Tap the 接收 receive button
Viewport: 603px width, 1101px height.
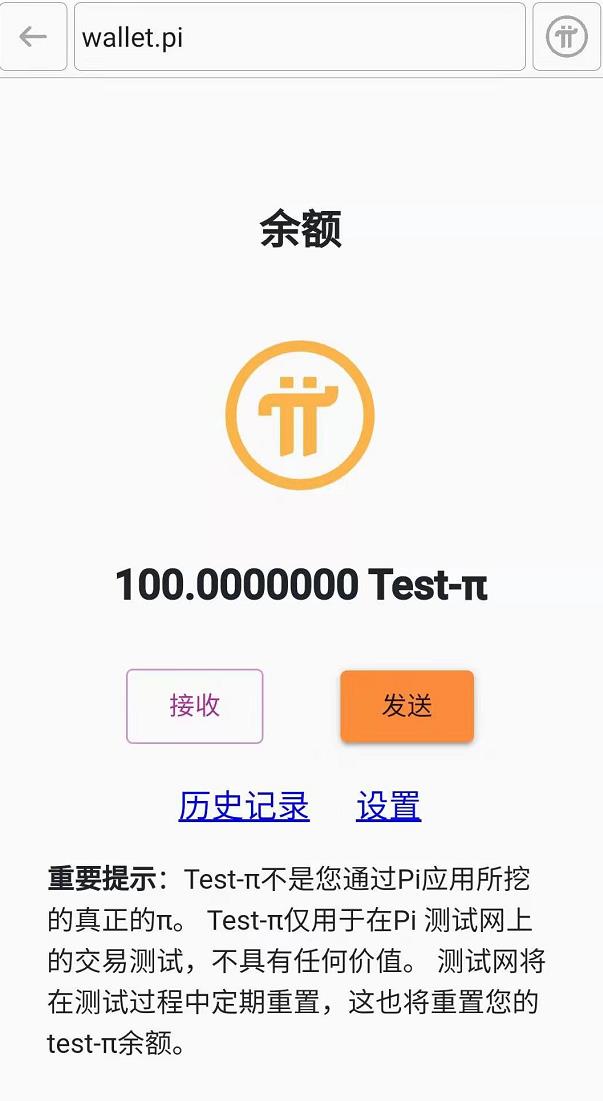pyautogui.click(x=194, y=706)
